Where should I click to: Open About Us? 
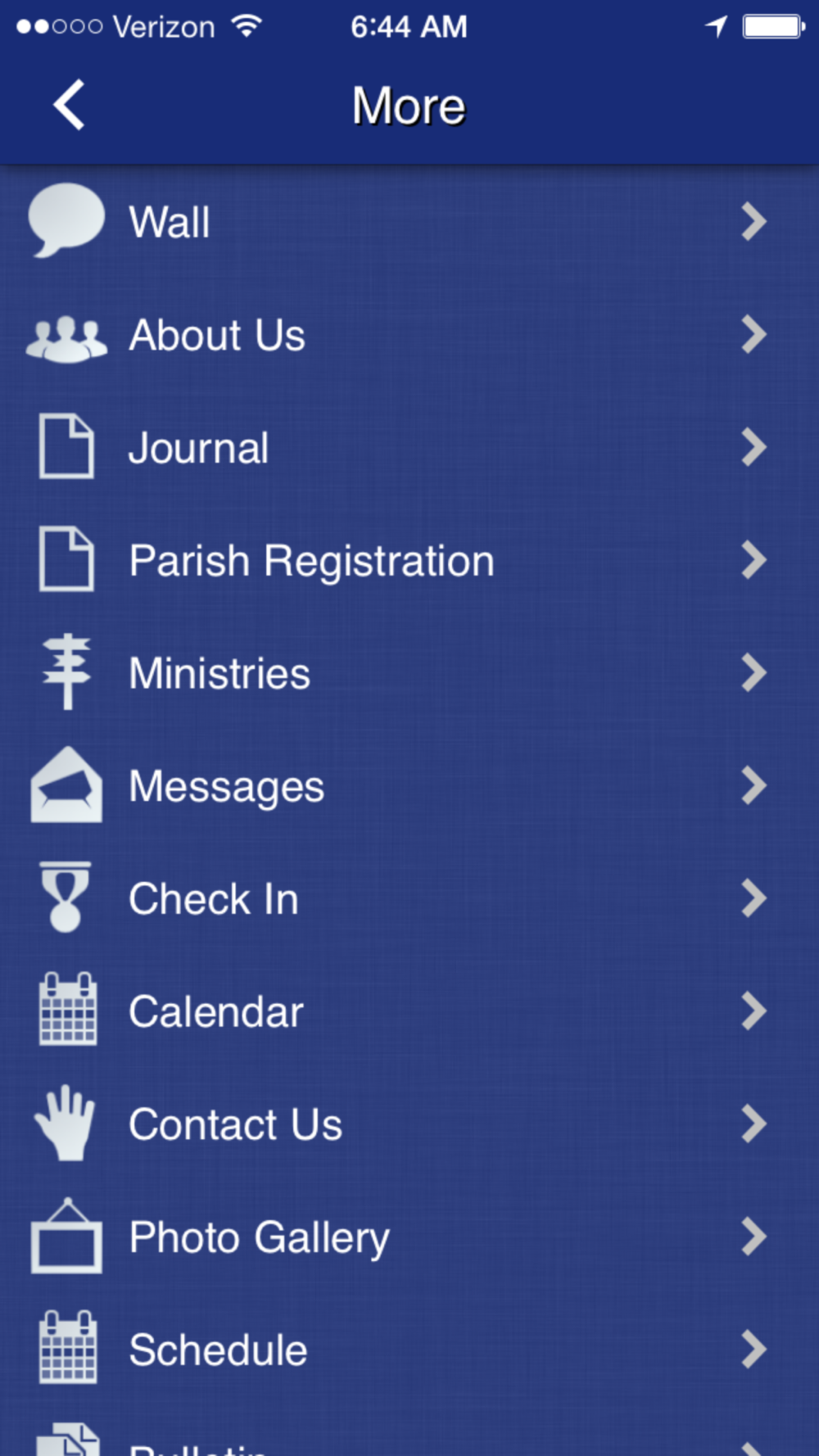pyautogui.click(x=409, y=335)
